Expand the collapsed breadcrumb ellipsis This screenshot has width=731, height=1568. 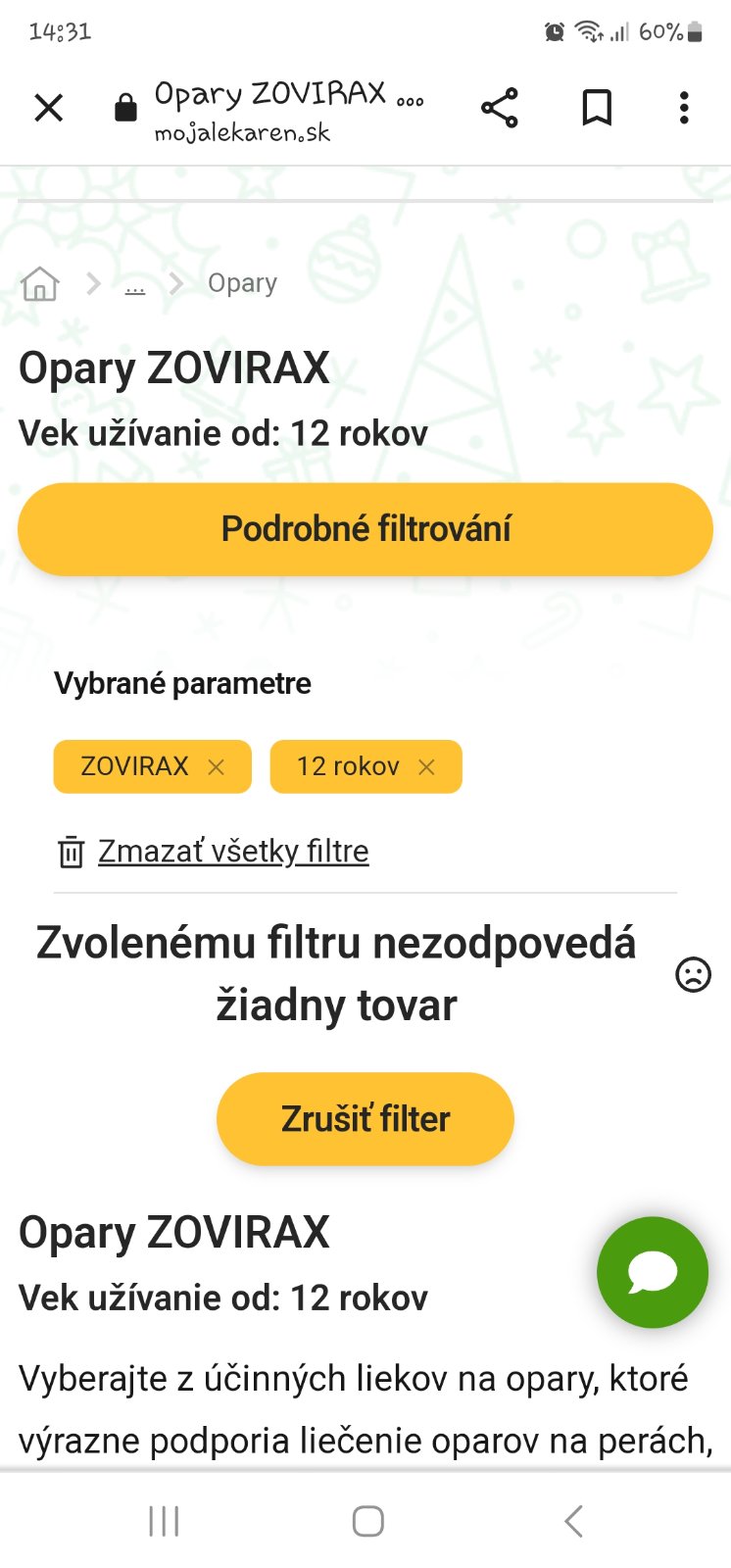135,285
